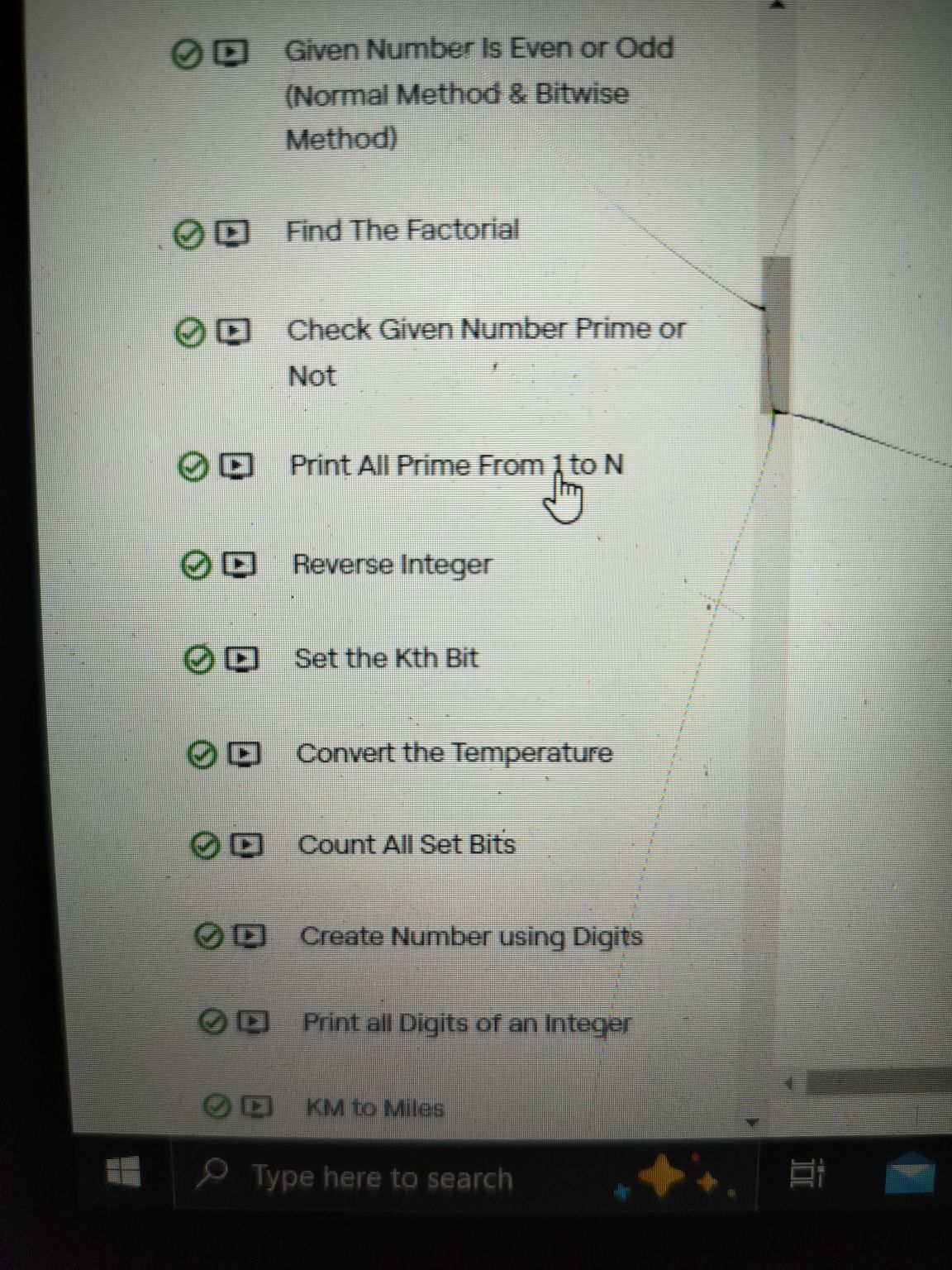Select Print All Prime From 1 to N

pos(455,466)
